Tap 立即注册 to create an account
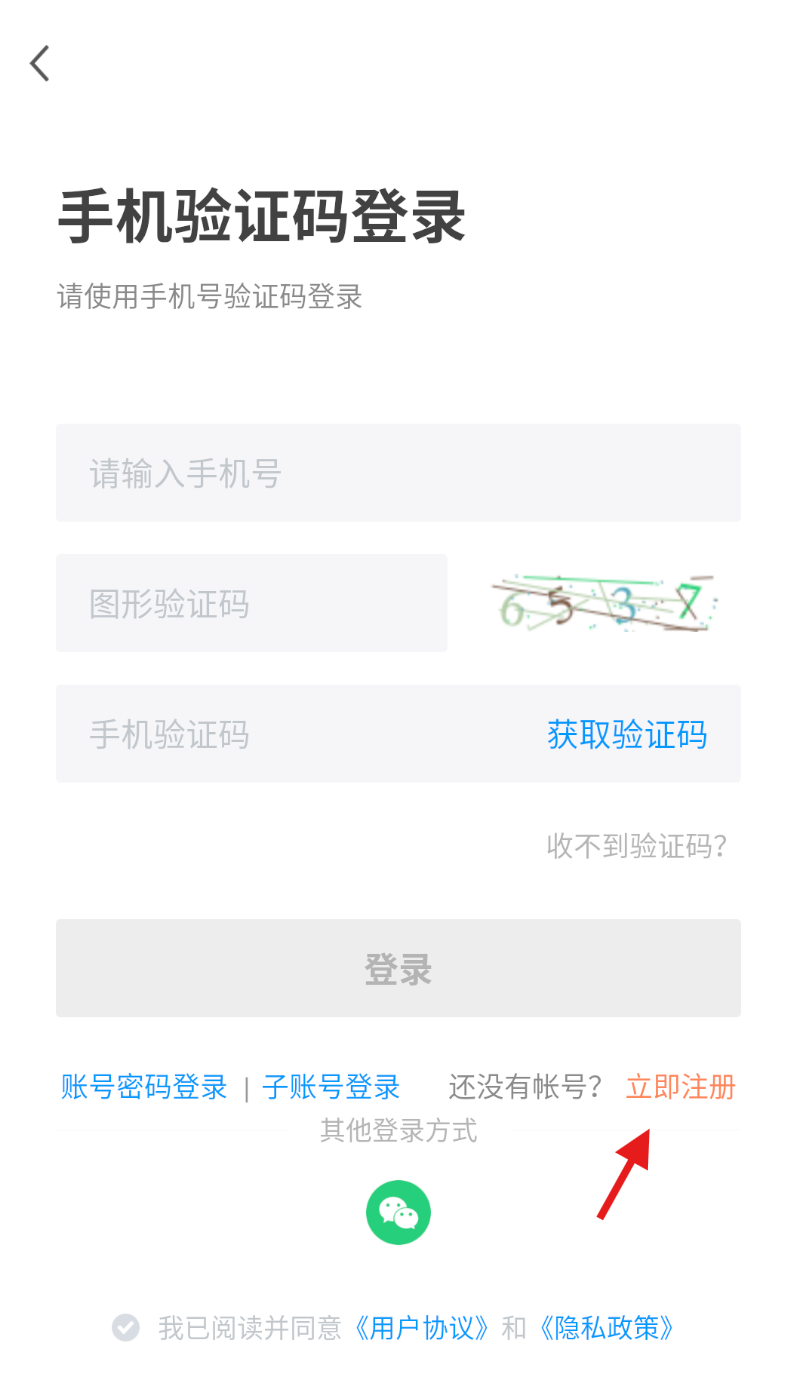This screenshot has height=1375, width=796. pyautogui.click(x=680, y=1087)
